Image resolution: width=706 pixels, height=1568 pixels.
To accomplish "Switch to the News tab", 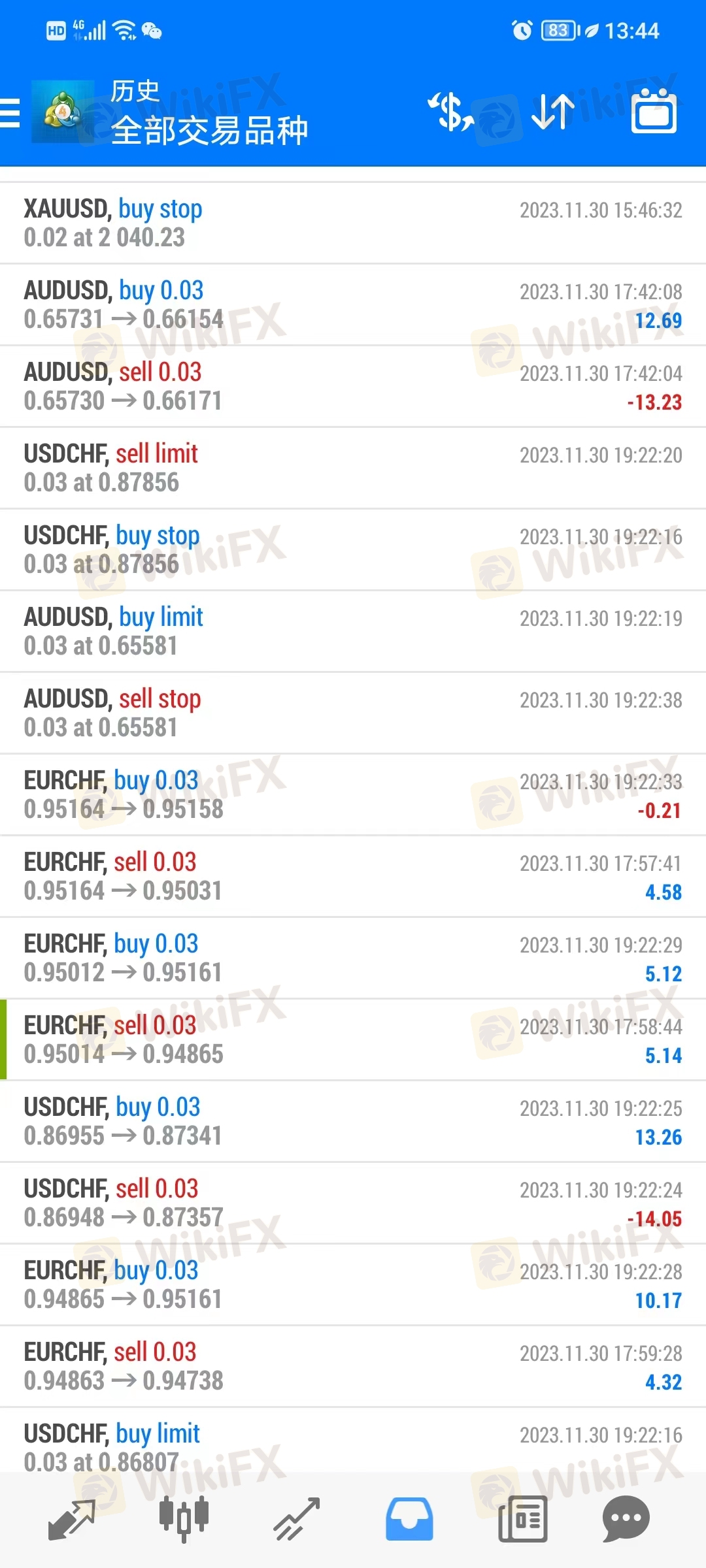I will (x=522, y=1519).
